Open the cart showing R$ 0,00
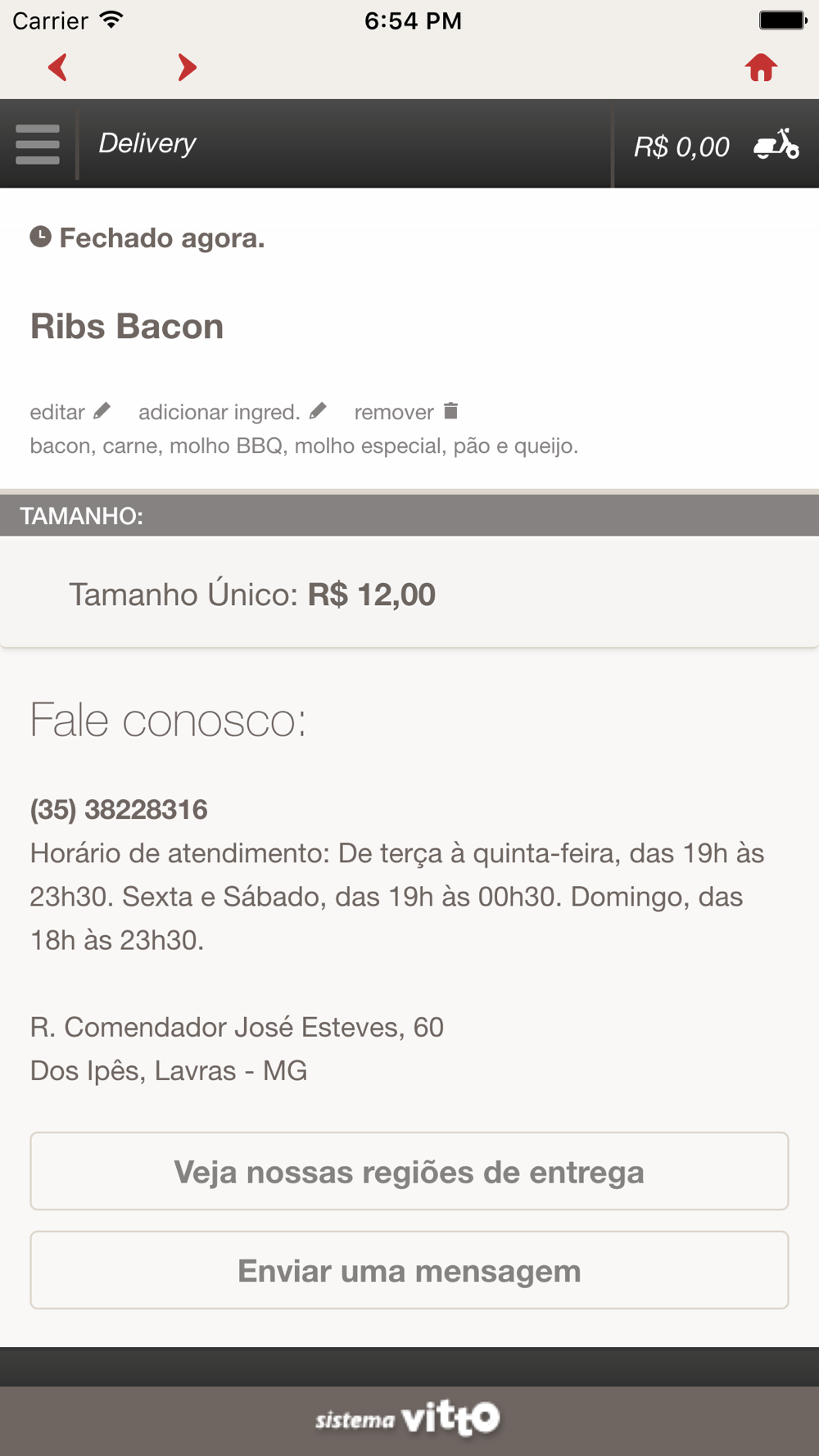This screenshot has width=819, height=1456. [x=717, y=146]
